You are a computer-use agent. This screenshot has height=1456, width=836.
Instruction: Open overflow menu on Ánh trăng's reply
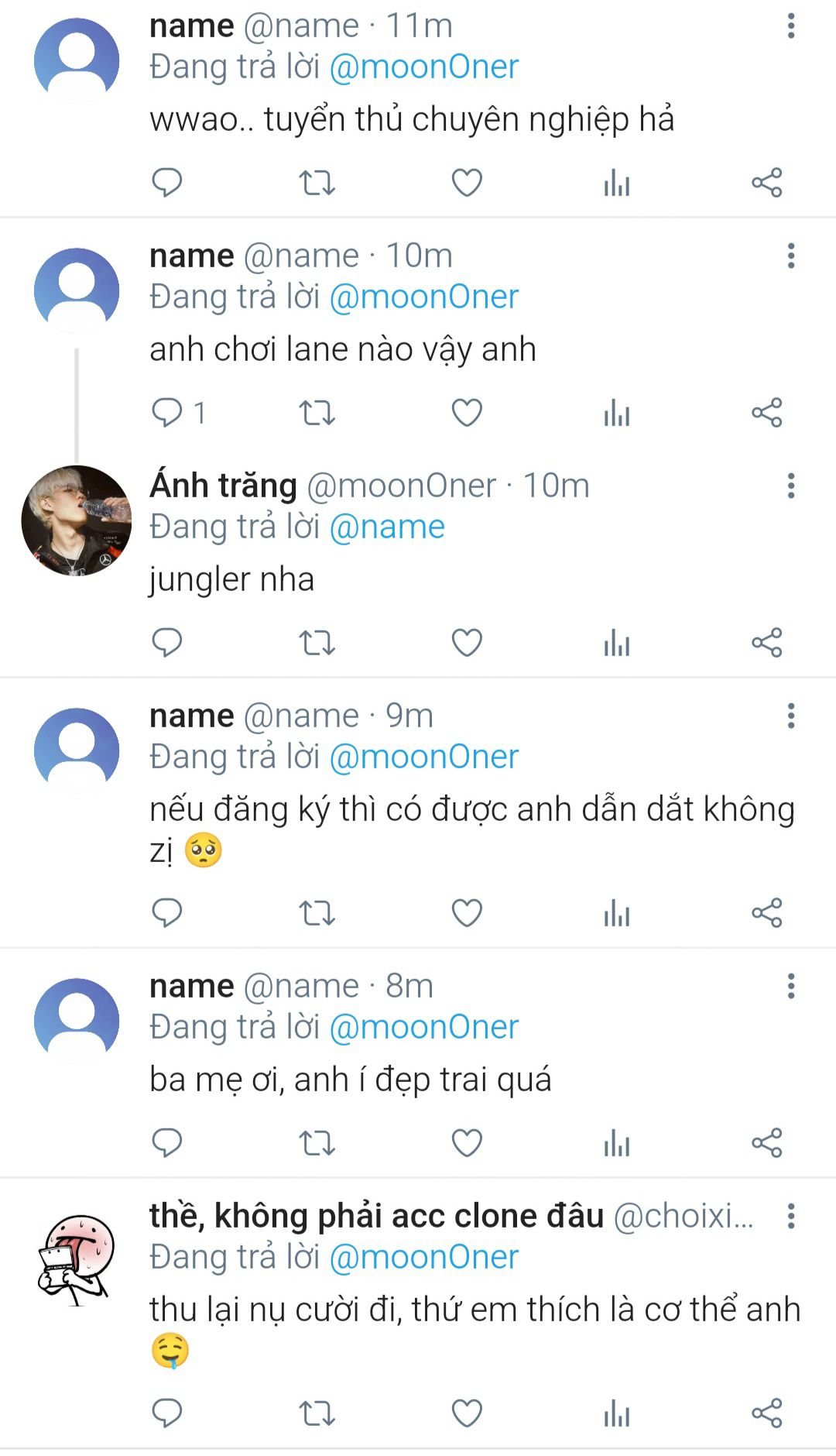790,486
